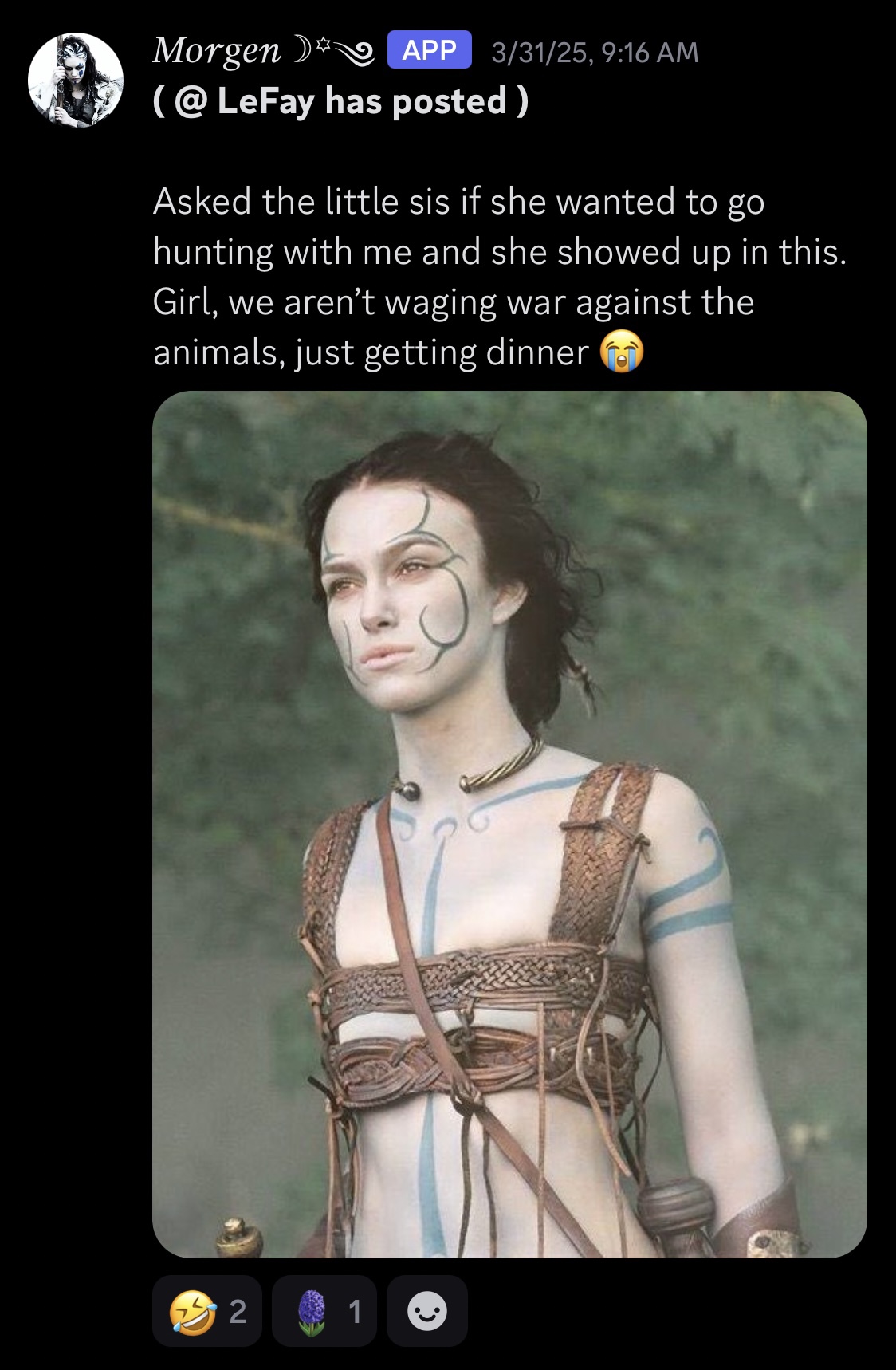Open the add reaction picker
Screen dimensions: 896x1370
[427, 1311]
